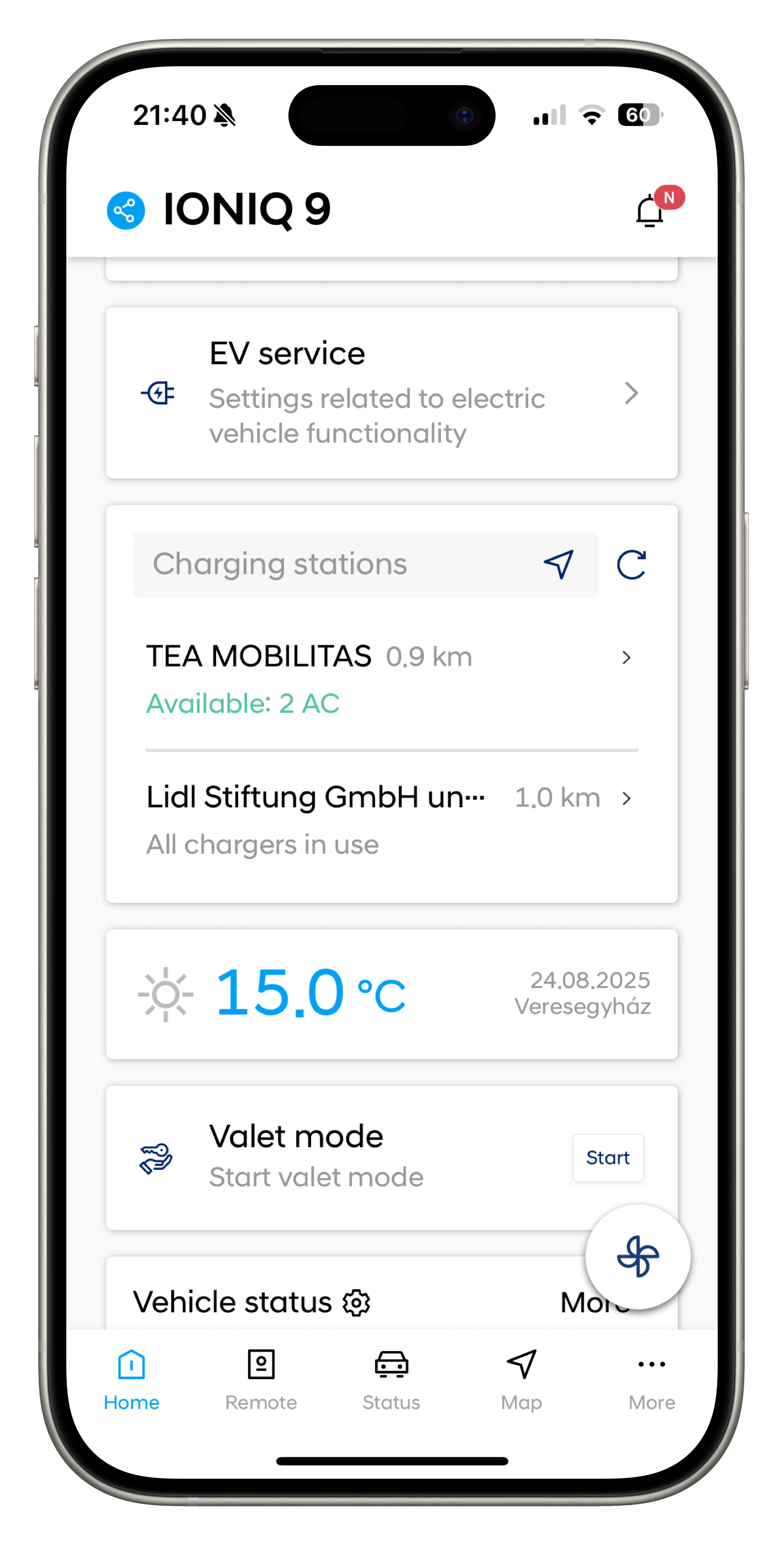
Task: Open the EV service settings card
Action: 392,393
